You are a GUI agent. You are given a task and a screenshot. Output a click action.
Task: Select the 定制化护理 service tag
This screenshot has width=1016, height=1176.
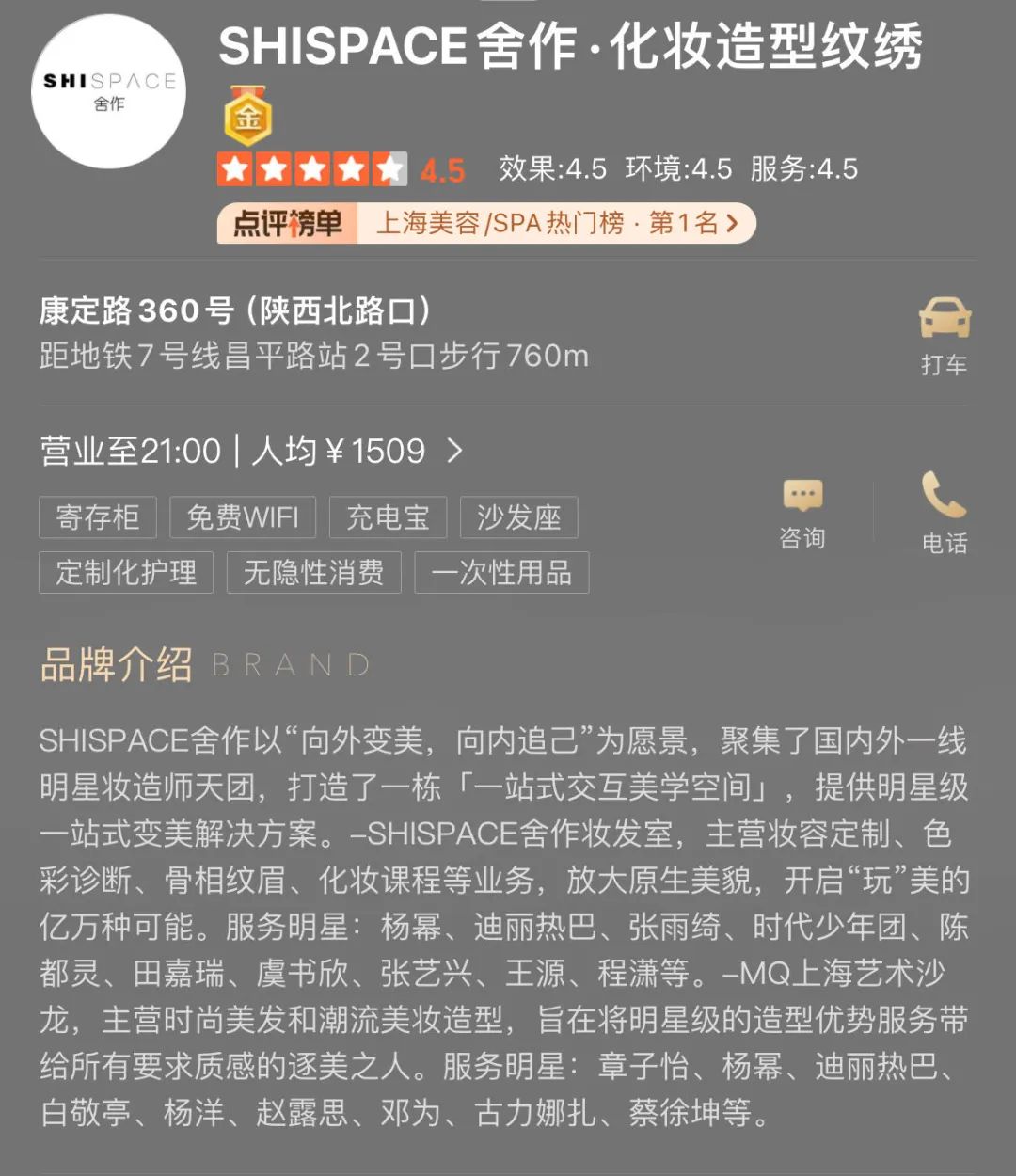pyautogui.click(x=126, y=572)
